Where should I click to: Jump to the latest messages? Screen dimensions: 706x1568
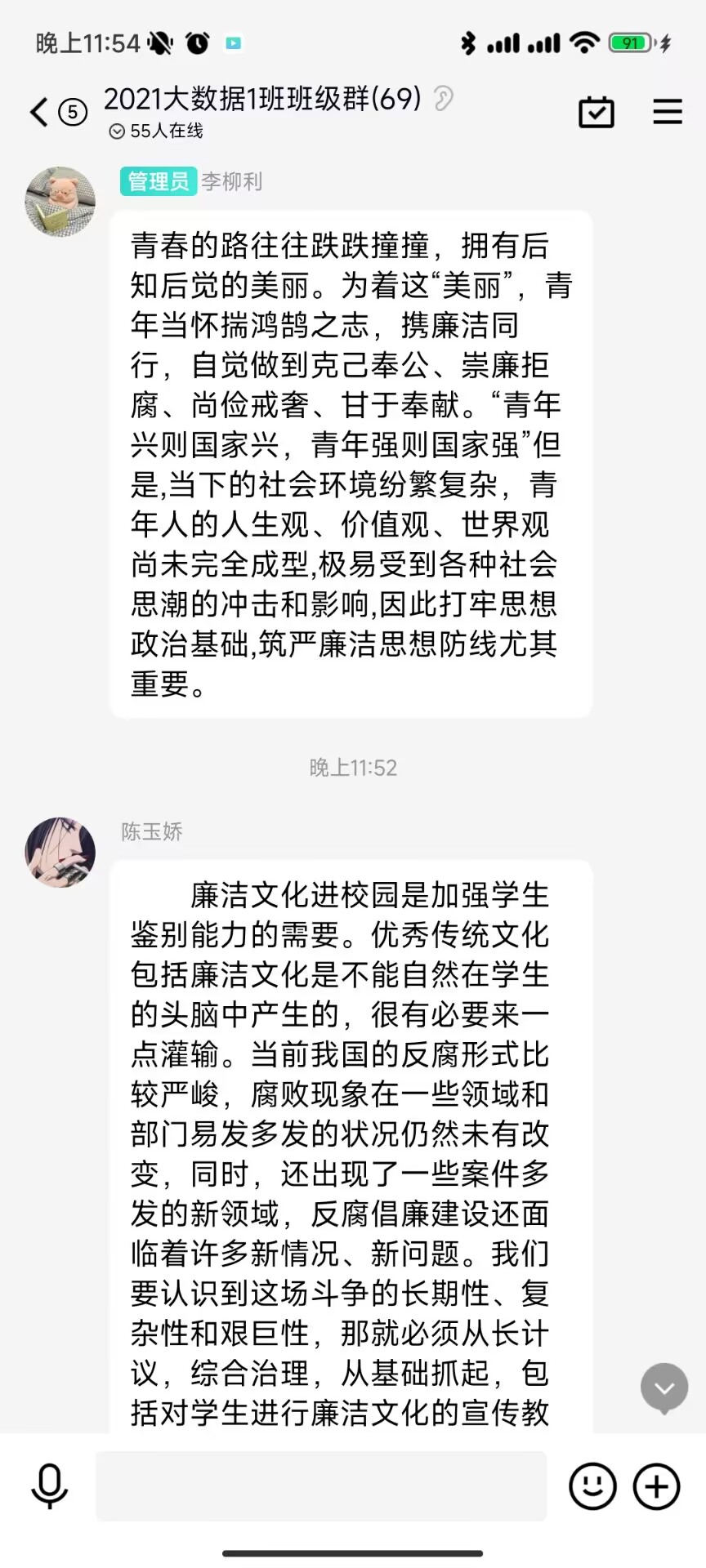tap(664, 1388)
